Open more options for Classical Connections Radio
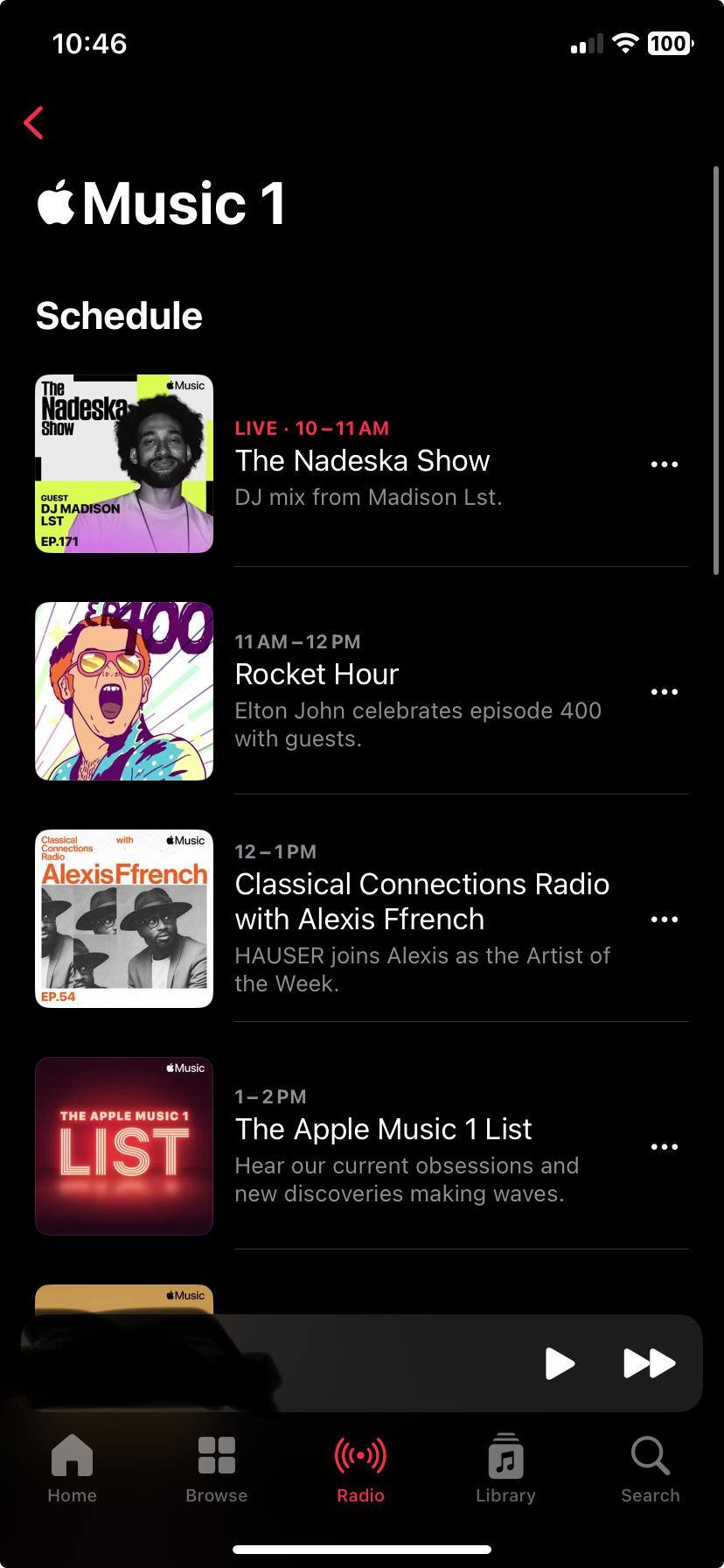Screen dimensions: 724x1568 pyautogui.click(x=664, y=920)
